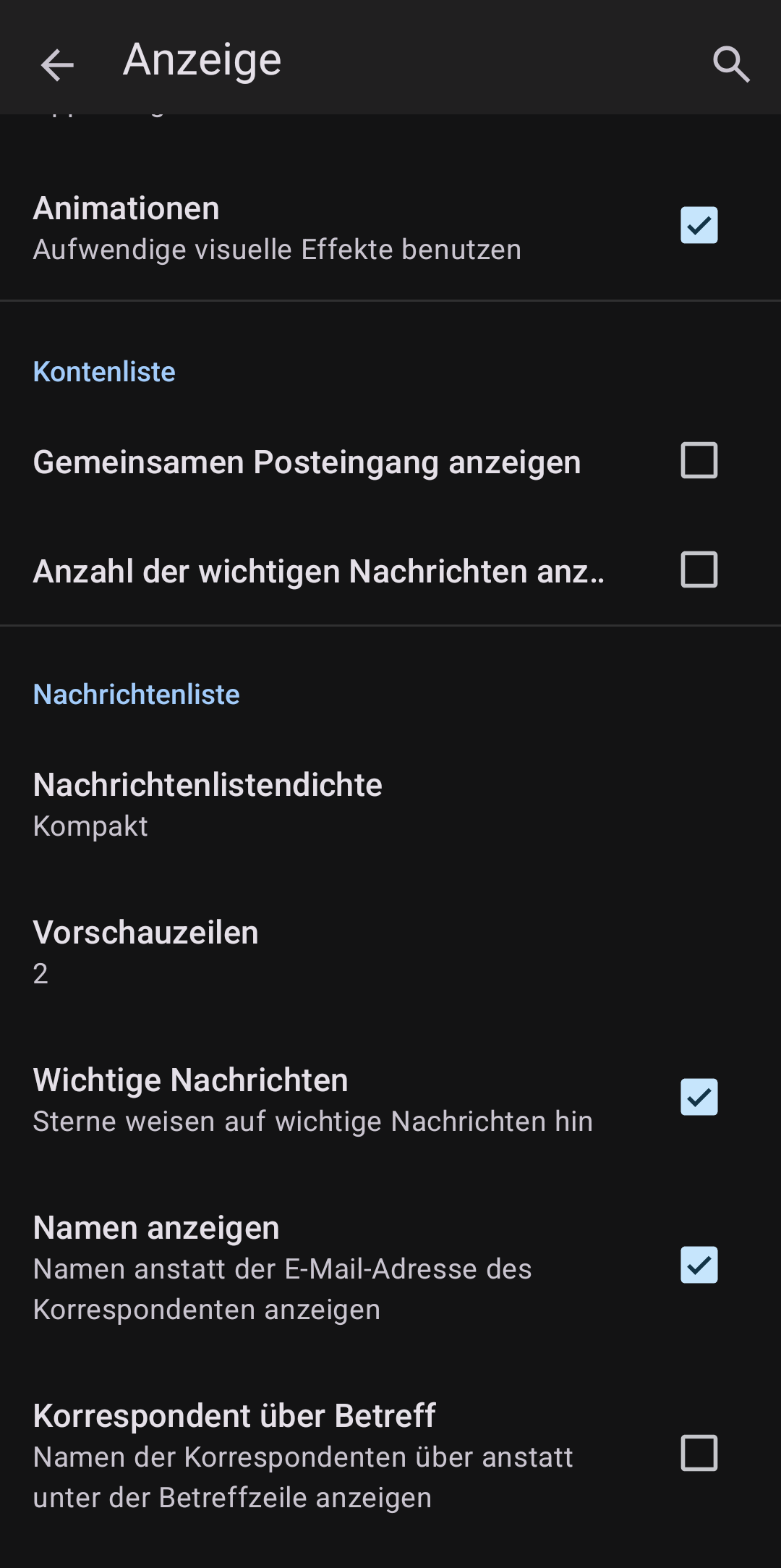The image size is (781, 1568).
Task: Check Anzahl der wichtigen Nachrichten option
Action: click(x=699, y=570)
